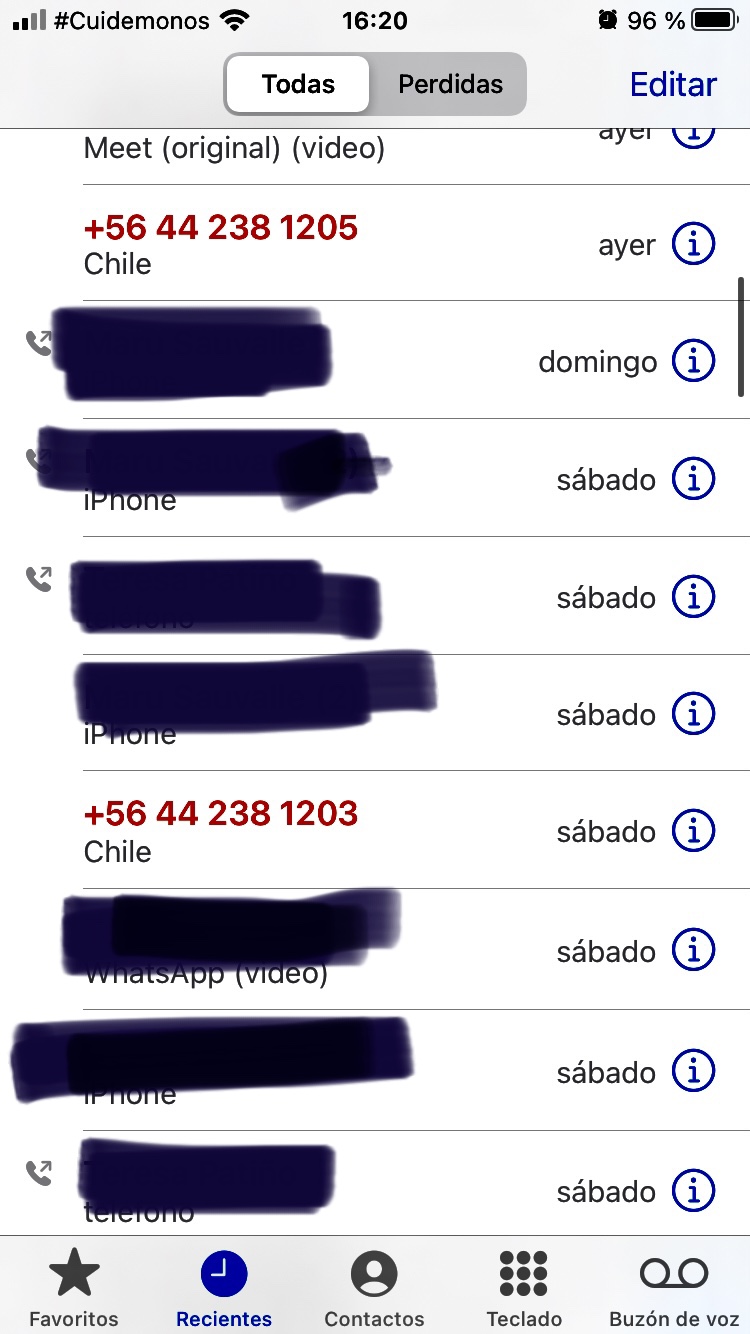
Task: Open info for +56 44 238 1205
Action: [693, 243]
